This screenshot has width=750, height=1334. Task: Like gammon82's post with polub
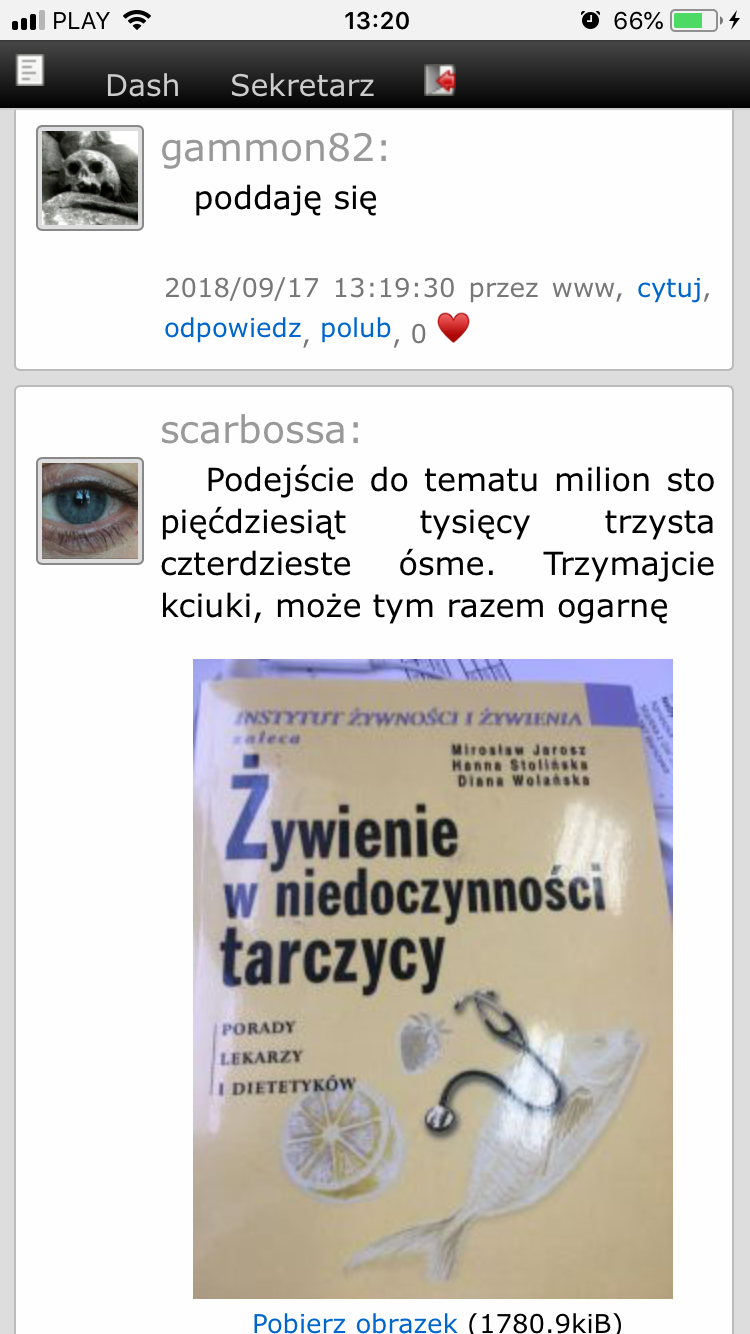pos(355,328)
